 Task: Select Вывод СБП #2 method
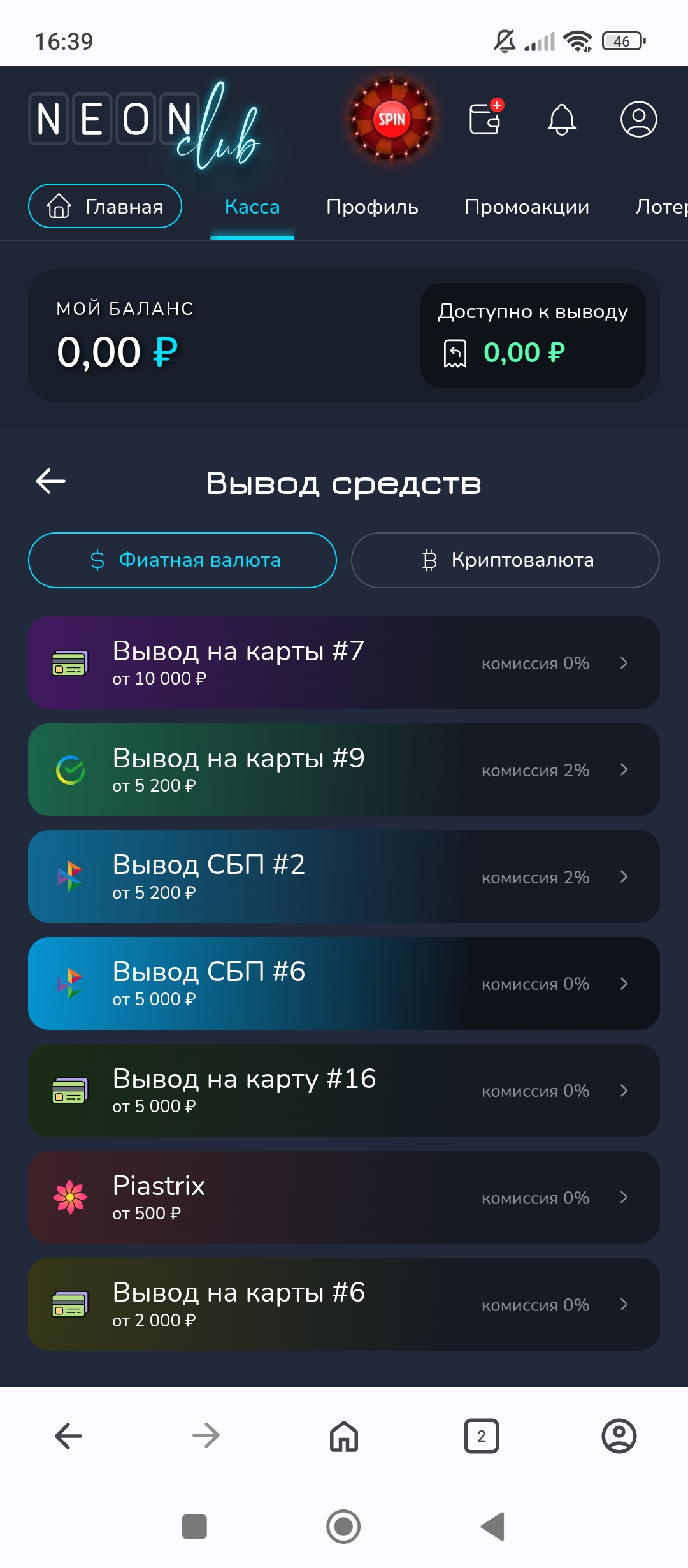[x=344, y=876]
